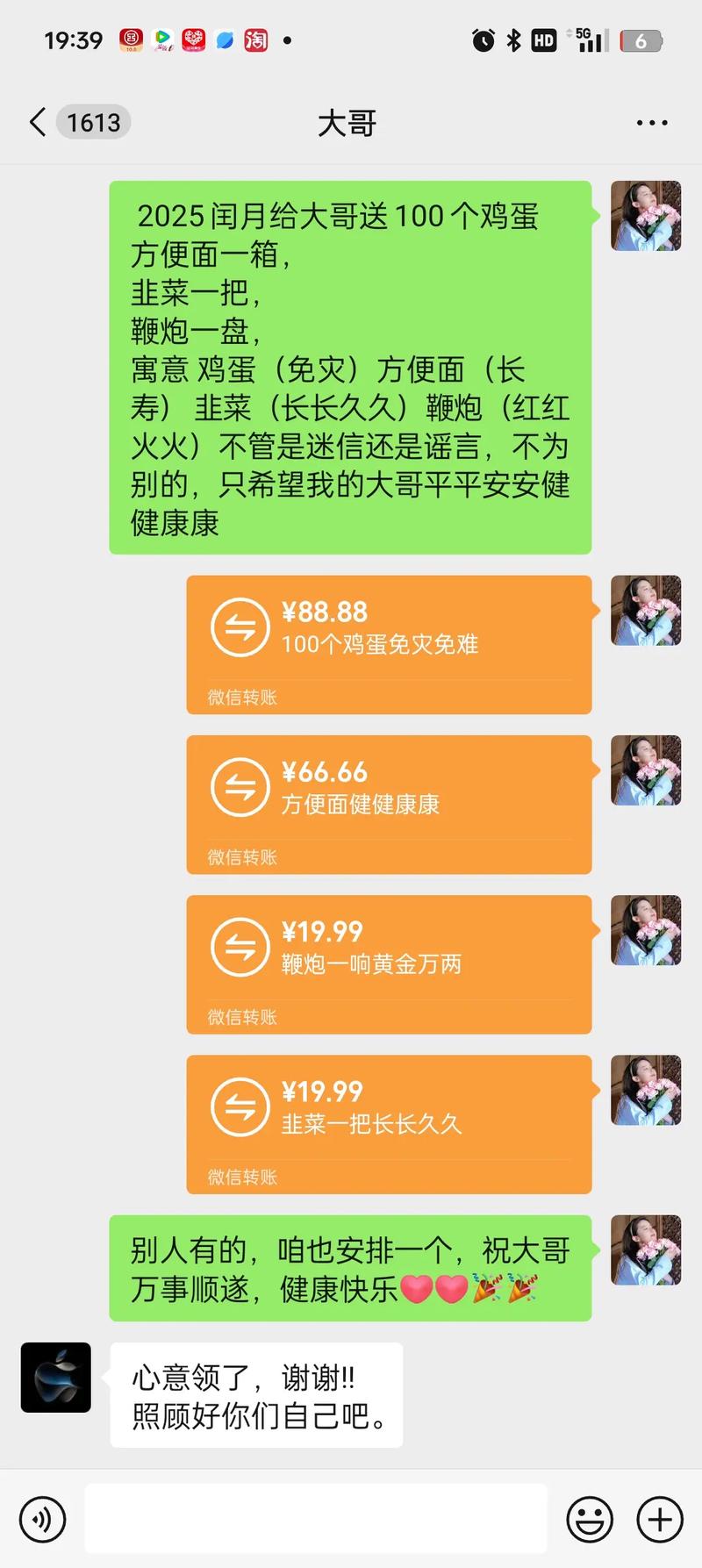Tap the transfer icon on the ¥66.66 message
The width and height of the screenshot is (702, 1568).
pos(240,787)
